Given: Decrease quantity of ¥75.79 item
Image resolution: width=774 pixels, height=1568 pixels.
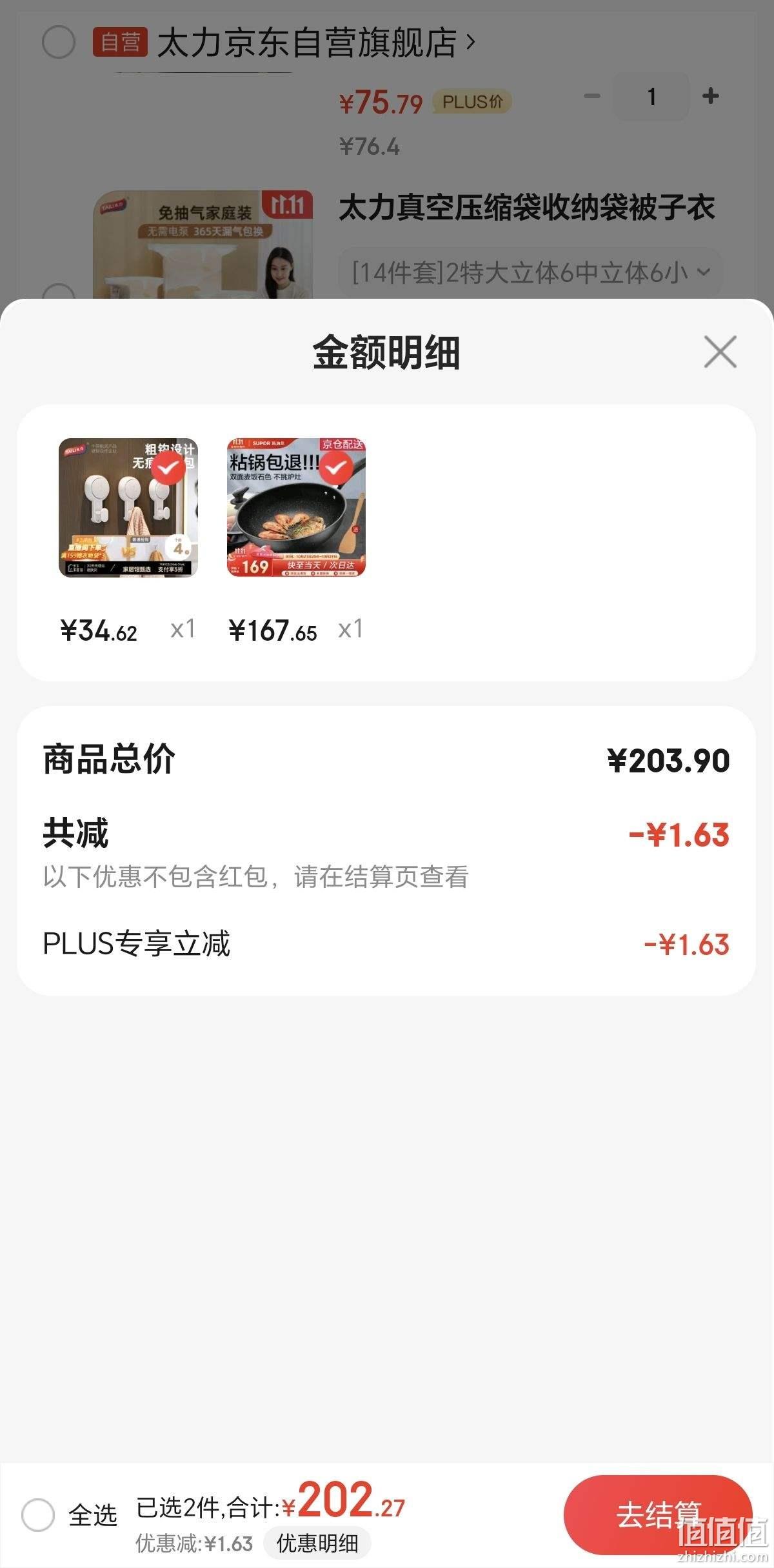Looking at the screenshot, I should [x=591, y=96].
